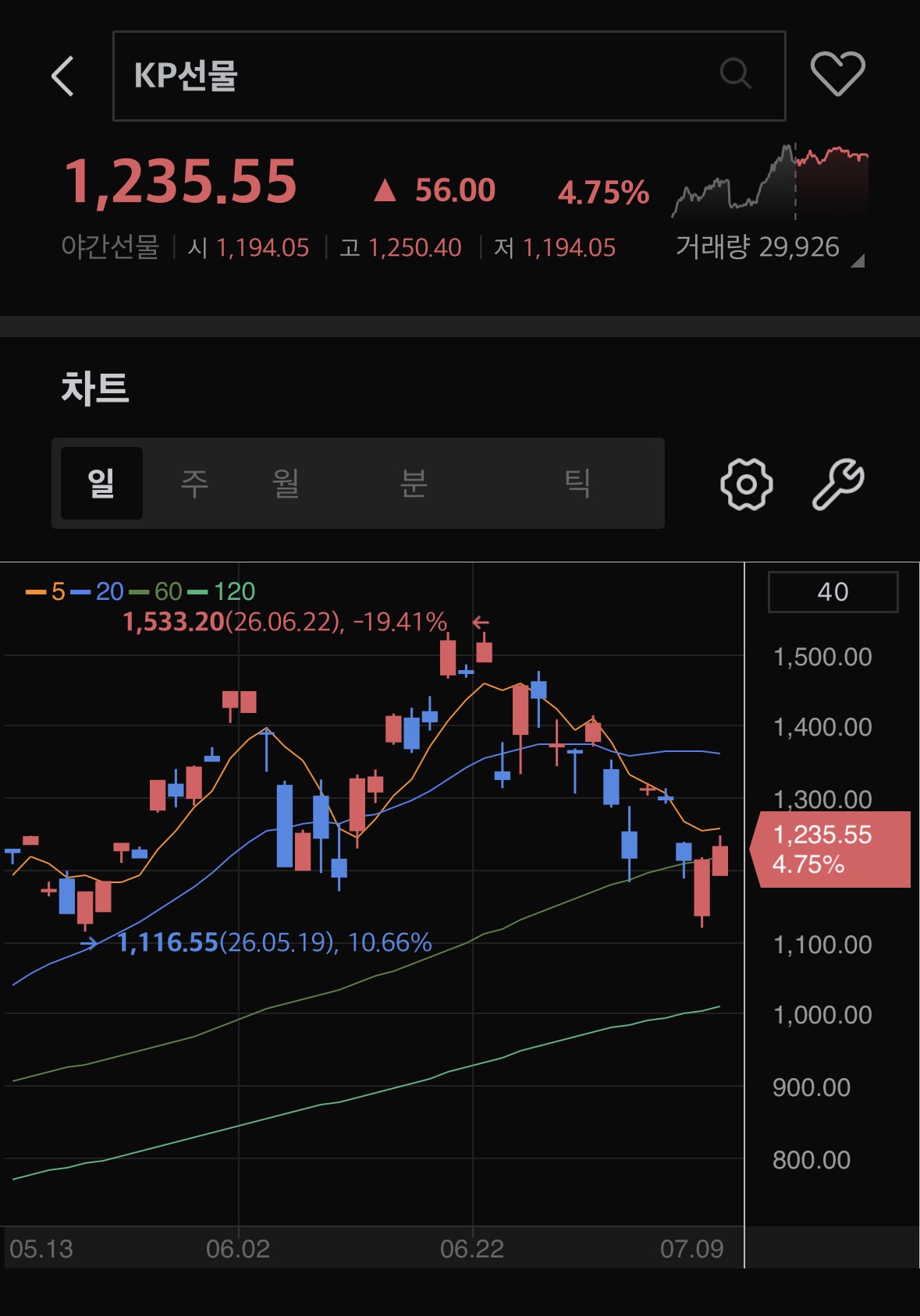Change the candle count box showing 40
The height and width of the screenshot is (1316, 920).
[x=833, y=592]
